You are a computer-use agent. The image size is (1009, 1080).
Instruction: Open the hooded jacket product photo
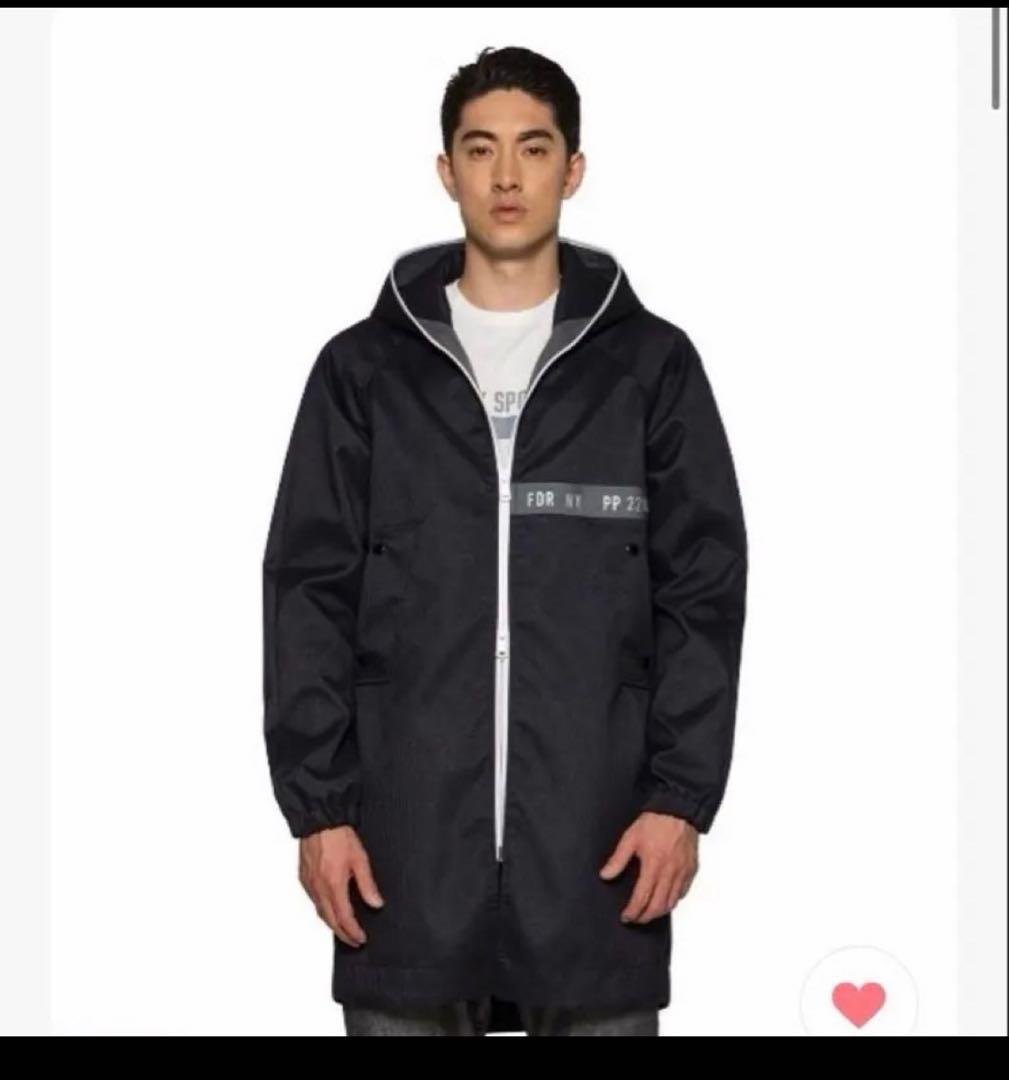click(504, 560)
